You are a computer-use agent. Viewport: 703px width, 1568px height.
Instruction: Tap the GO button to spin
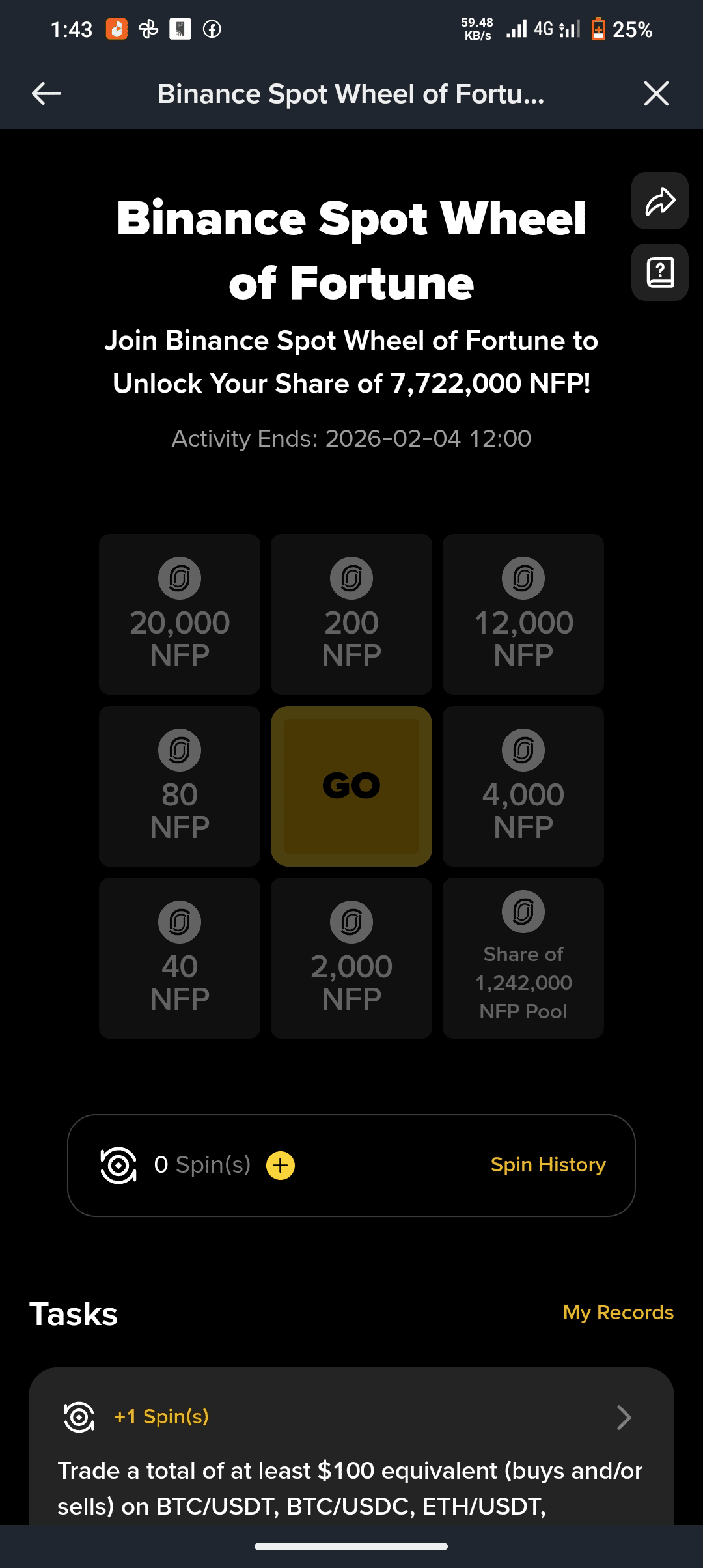[351, 786]
